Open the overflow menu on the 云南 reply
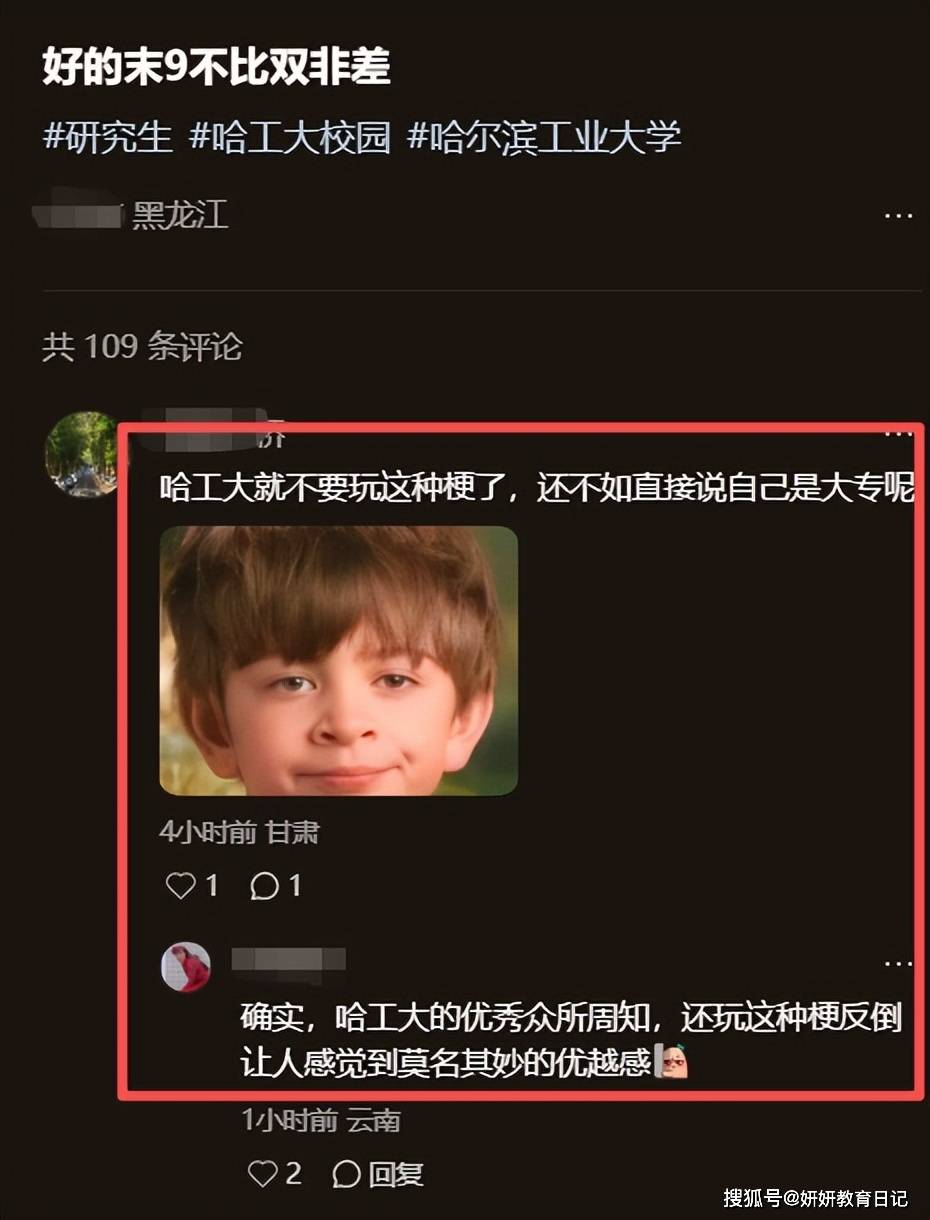The width and height of the screenshot is (930, 1220). point(897,964)
